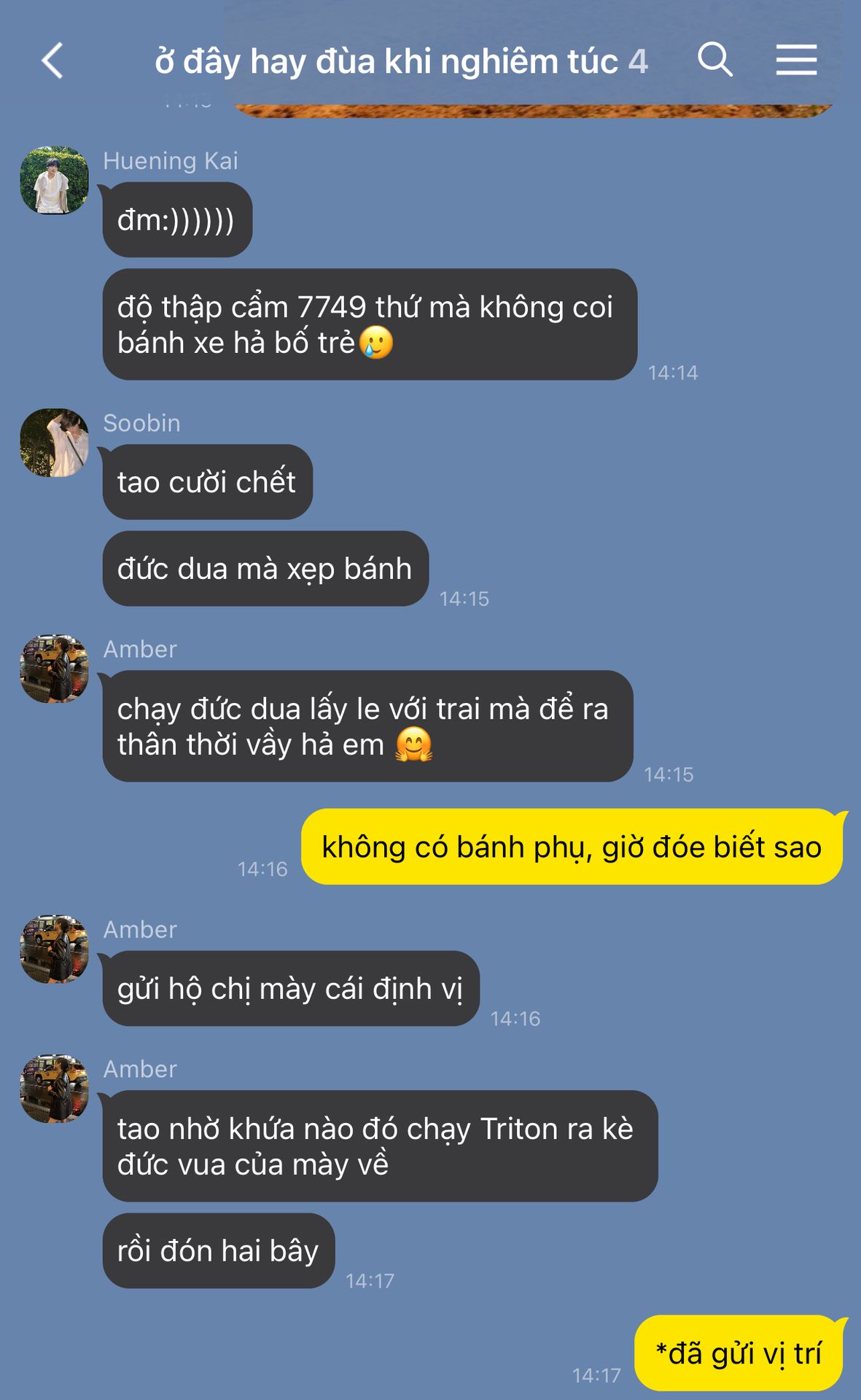Open Amber's avatar beside the Triton message
The height and width of the screenshot is (1400, 861).
[x=54, y=1089]
